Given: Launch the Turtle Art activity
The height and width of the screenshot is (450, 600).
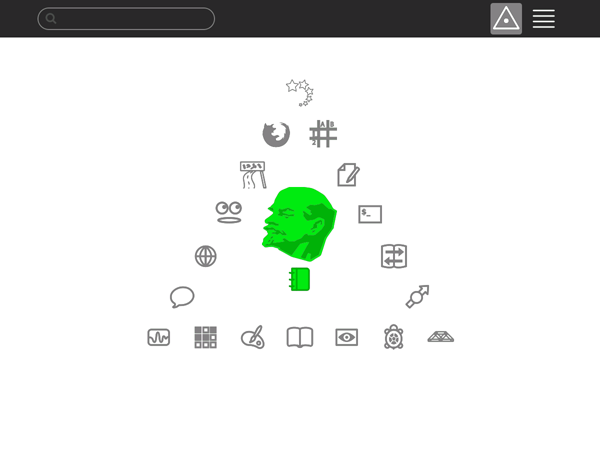Looking at the screenshot, I should pyautogui.click(x=394, y=337).
